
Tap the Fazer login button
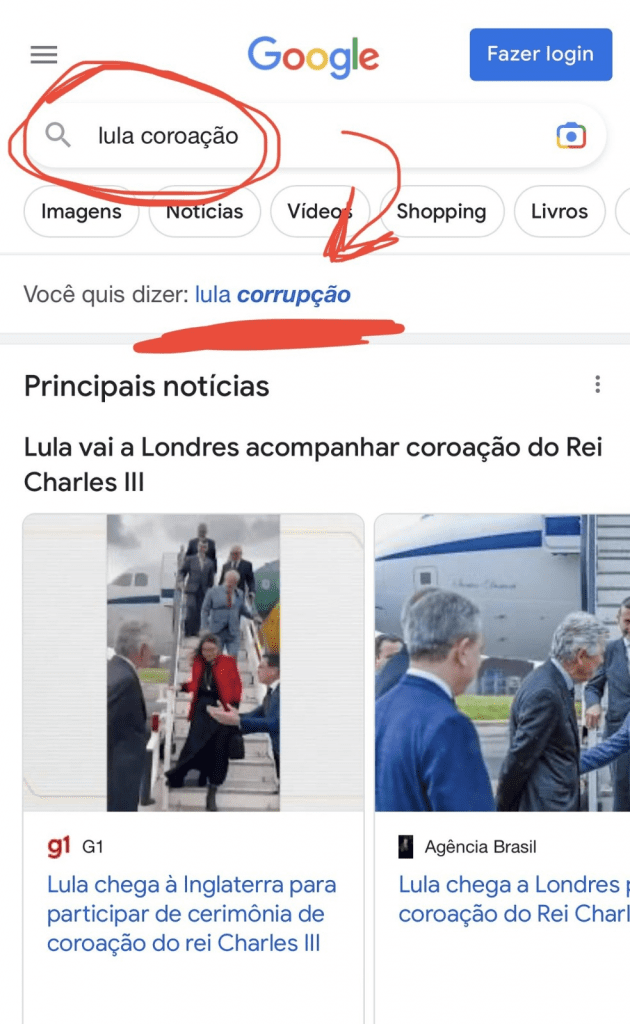tap(541, 54)
